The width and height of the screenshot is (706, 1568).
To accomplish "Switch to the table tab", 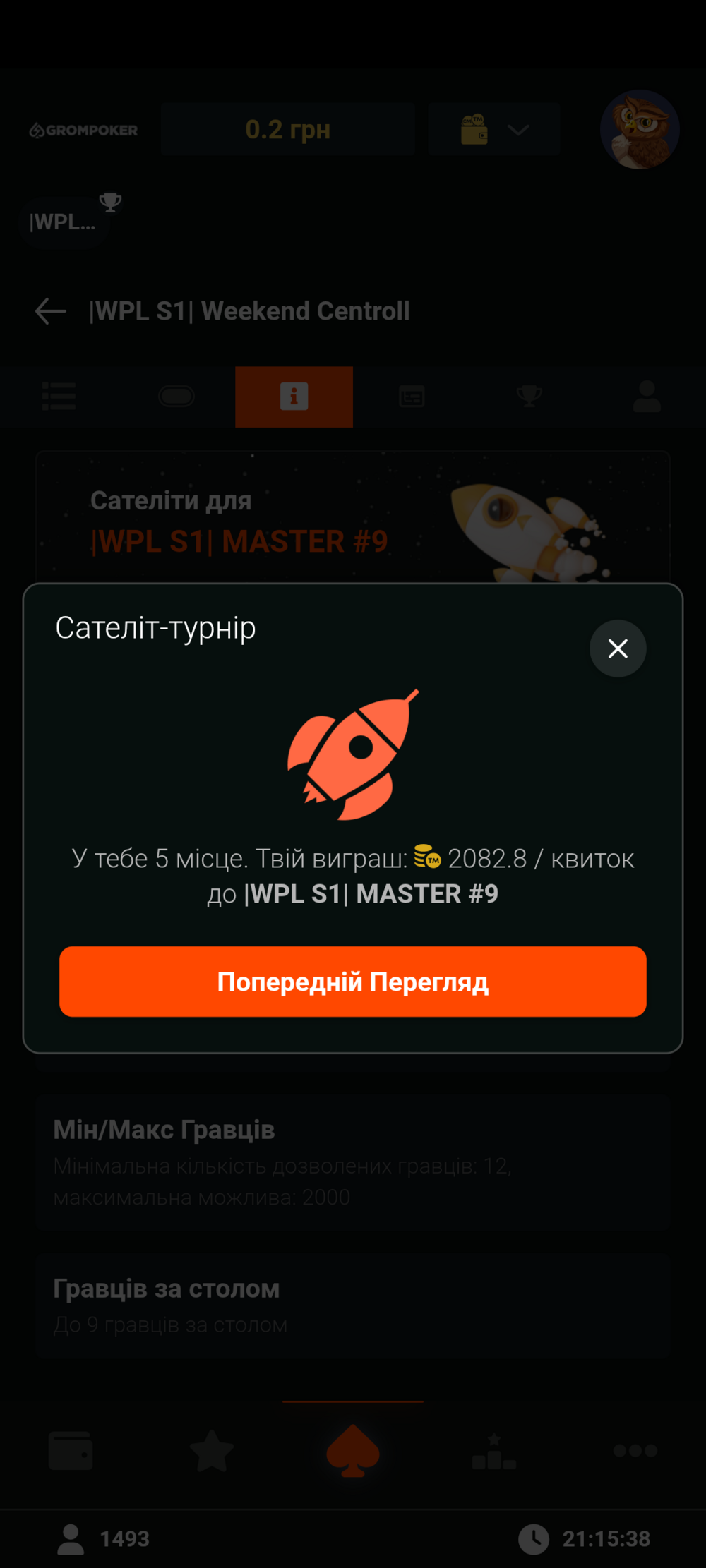I will click(x=176, y=397).
